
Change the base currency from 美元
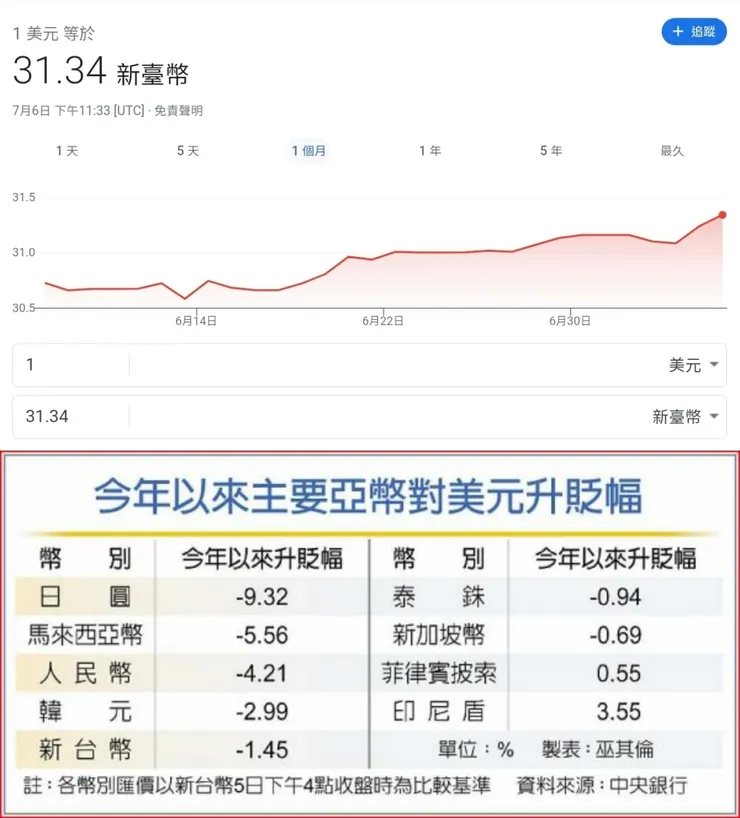click(x=691, y=364)
